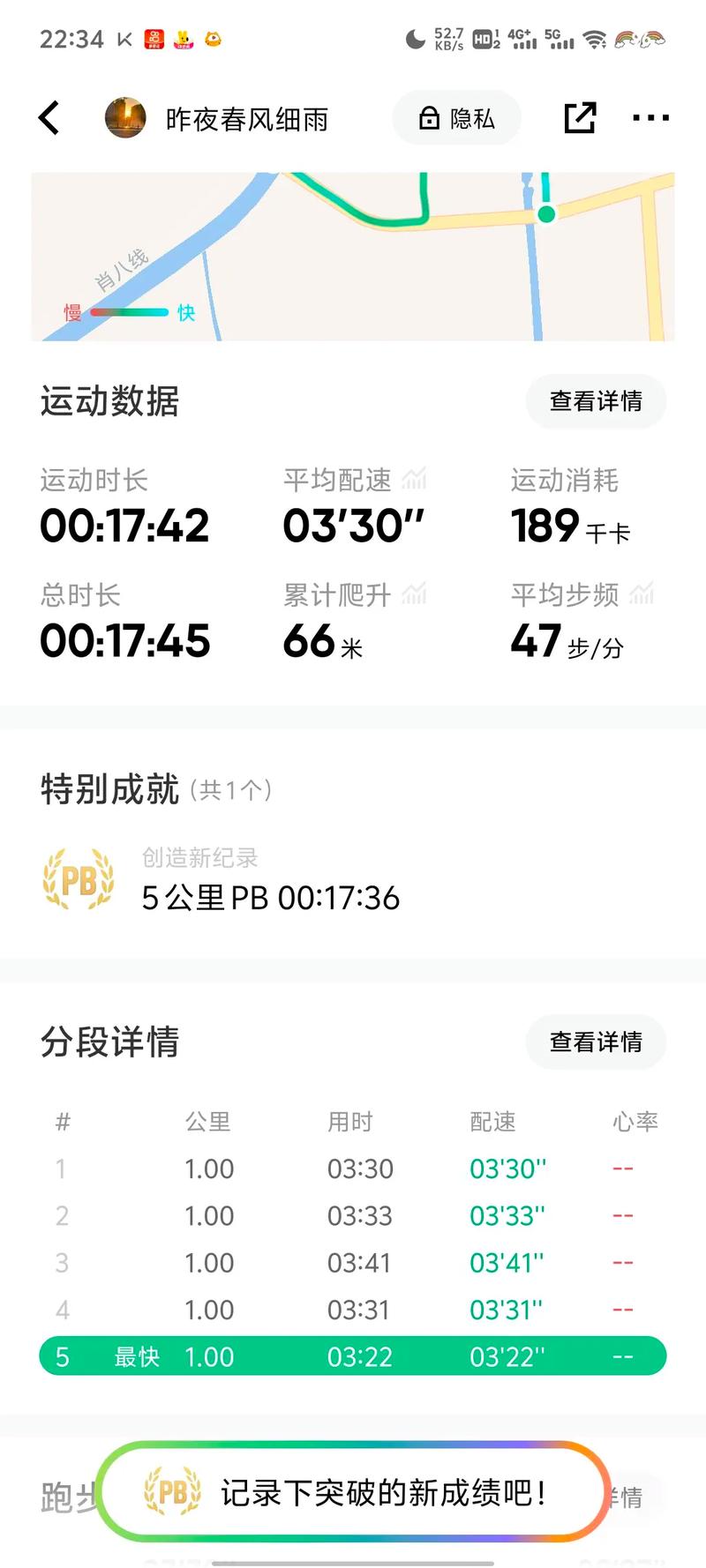This screenshot has height=1568, width=706.
Task: Tap the 昨夜春风细雨 profile avatar
Action: (x=126, y=117)
